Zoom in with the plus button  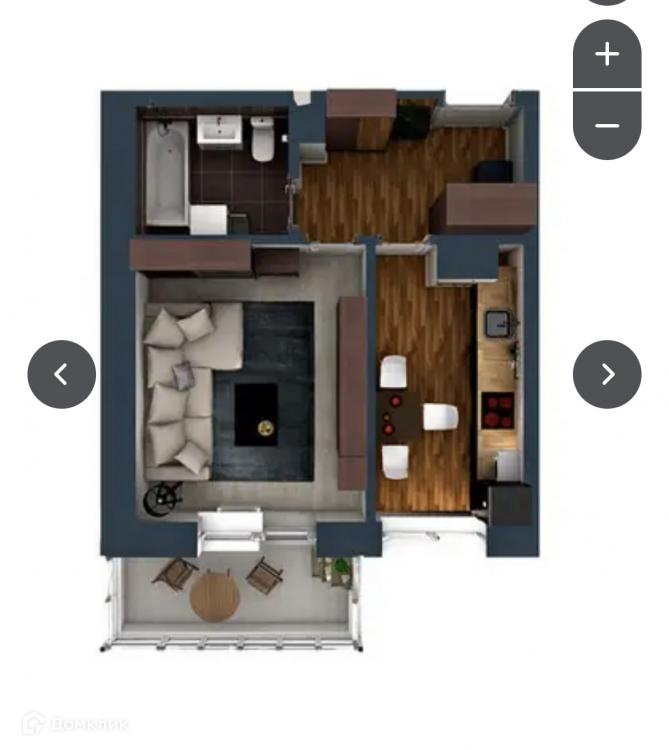[607, 54]
